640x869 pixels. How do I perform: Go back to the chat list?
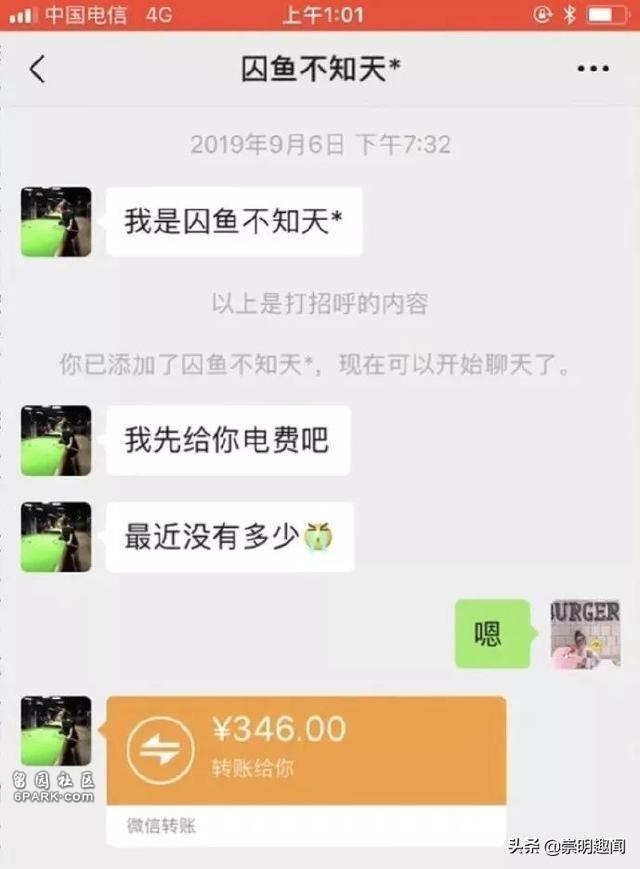37,69
